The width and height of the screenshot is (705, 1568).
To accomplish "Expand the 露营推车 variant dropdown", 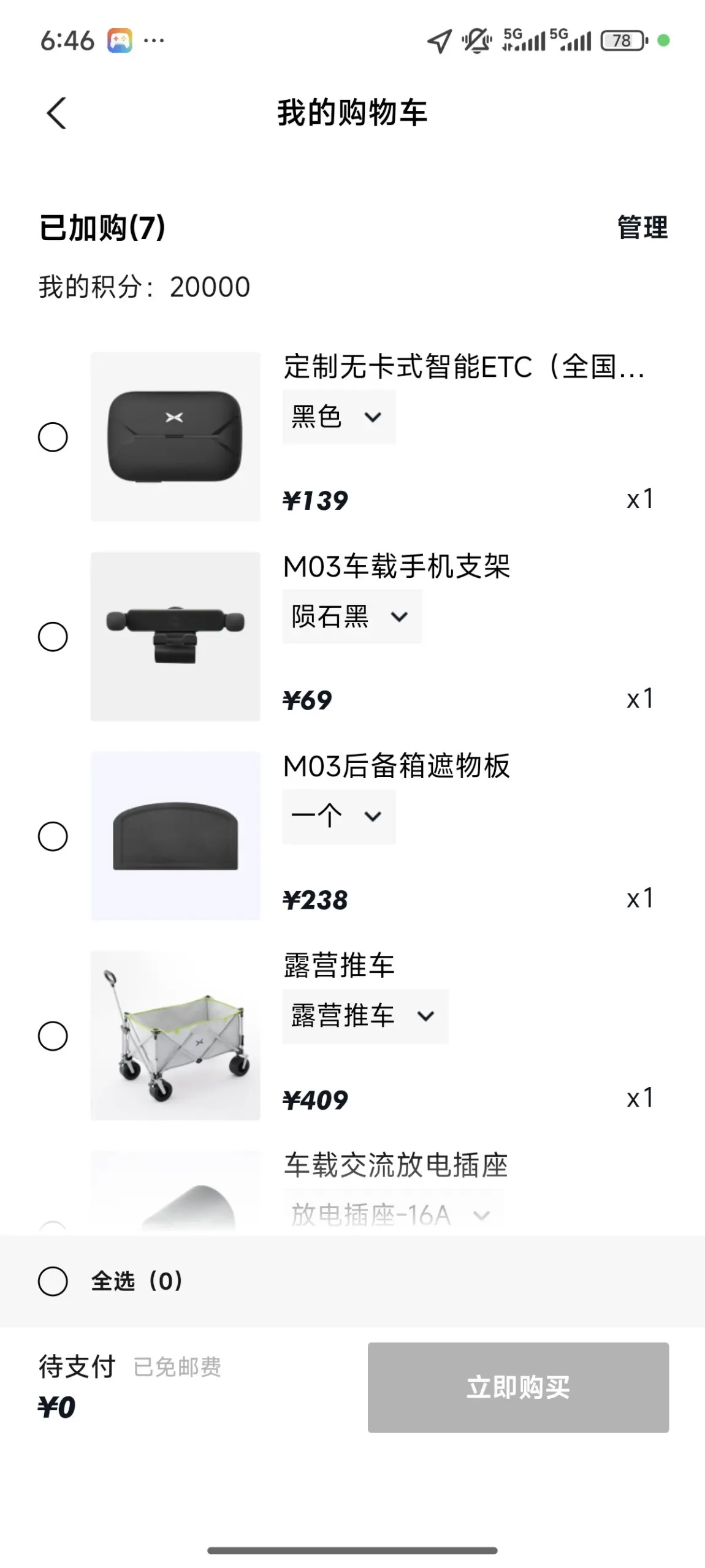I will coord(365,1016).
